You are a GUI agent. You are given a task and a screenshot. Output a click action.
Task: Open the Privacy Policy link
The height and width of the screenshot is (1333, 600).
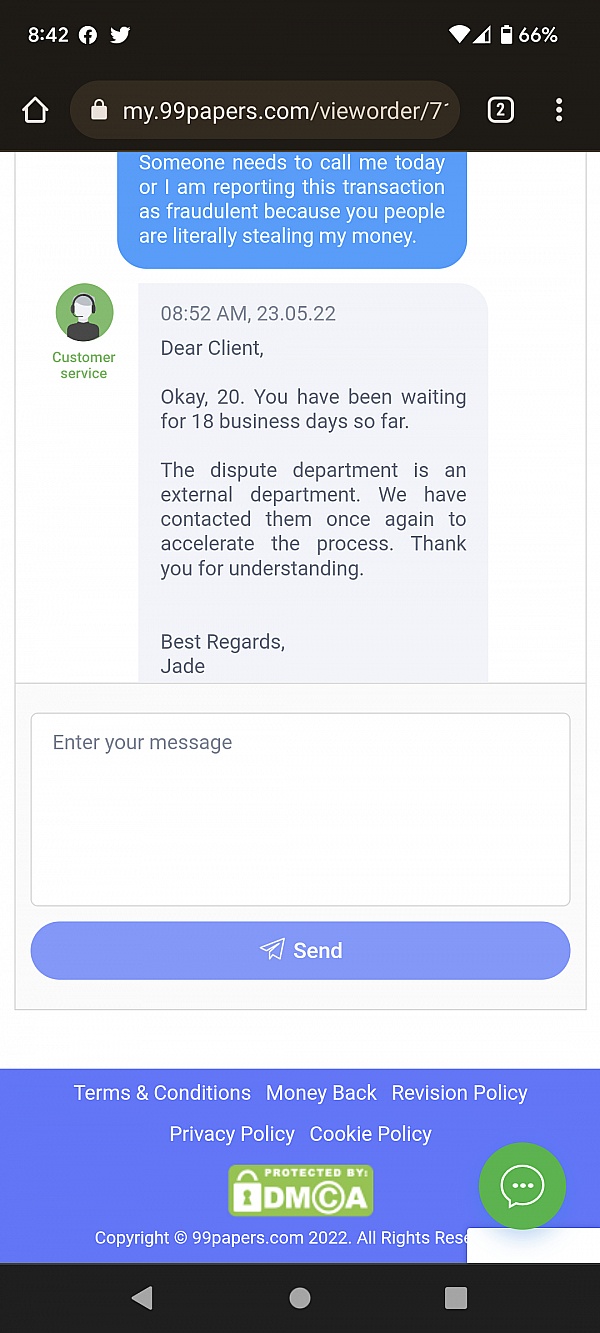(x=232, y=1134)
